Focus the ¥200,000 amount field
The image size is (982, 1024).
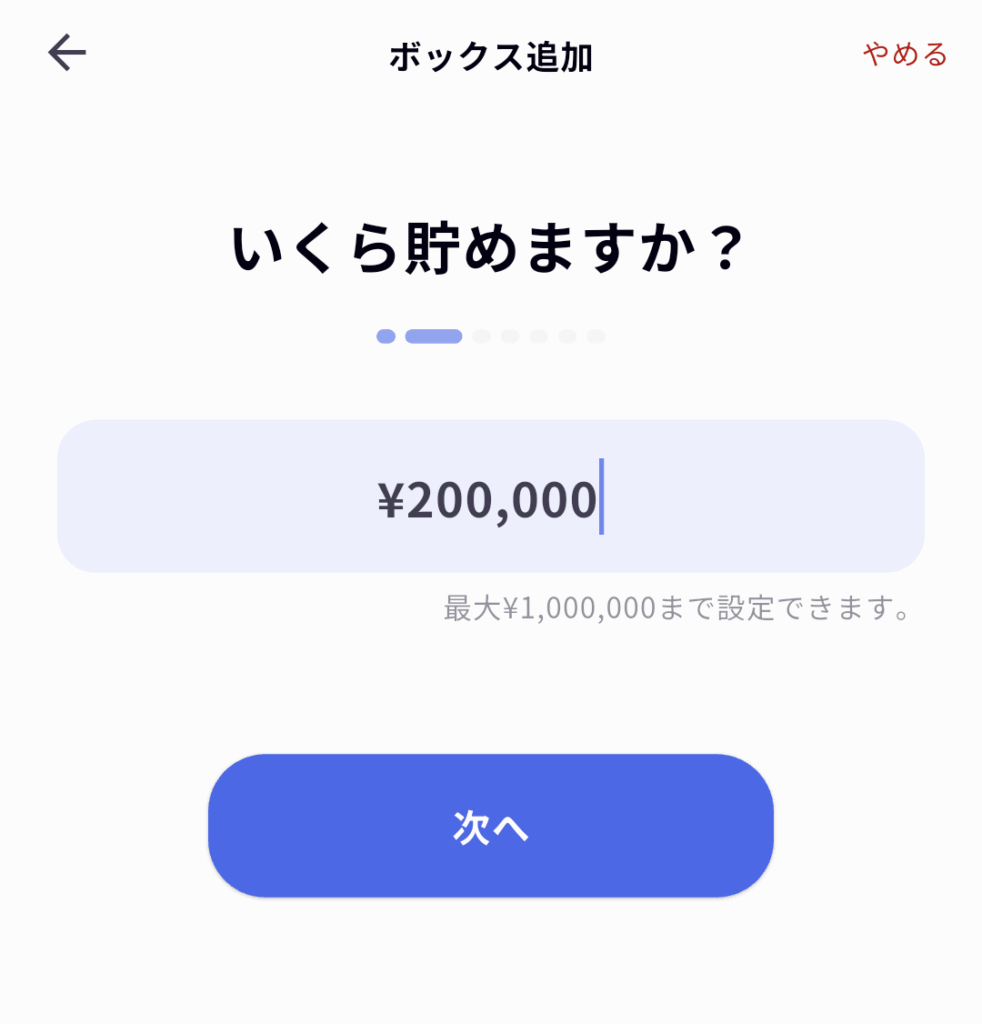click(x=490, y=497)
